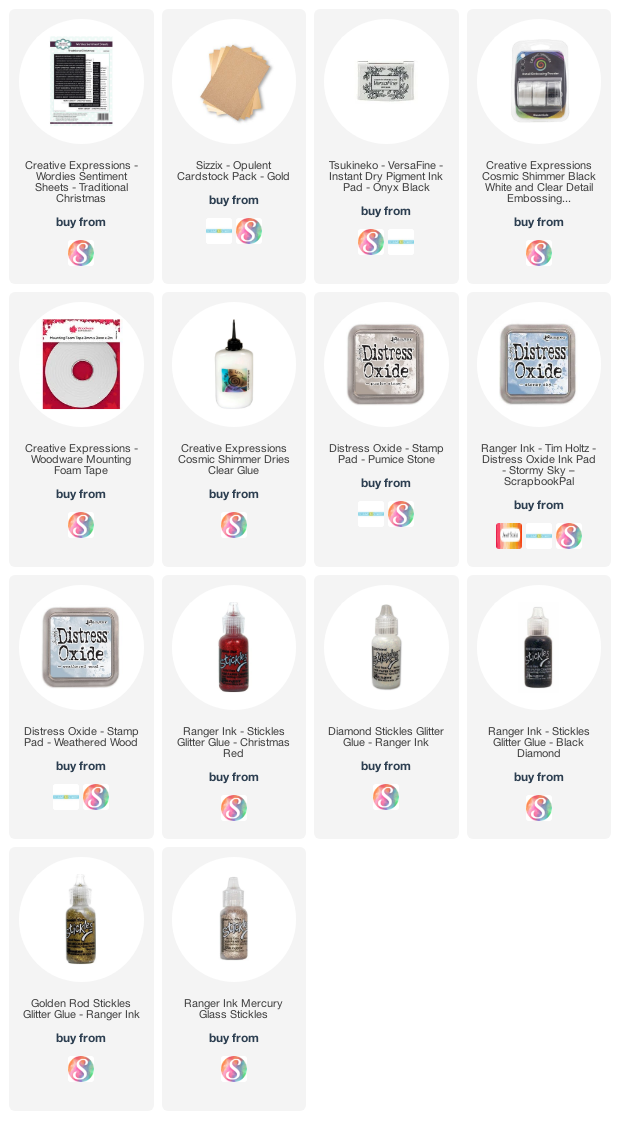Open Ranger Ink Mercury Glass Stickles
This screenshot has width=620, height=1132.
[233, 920]
